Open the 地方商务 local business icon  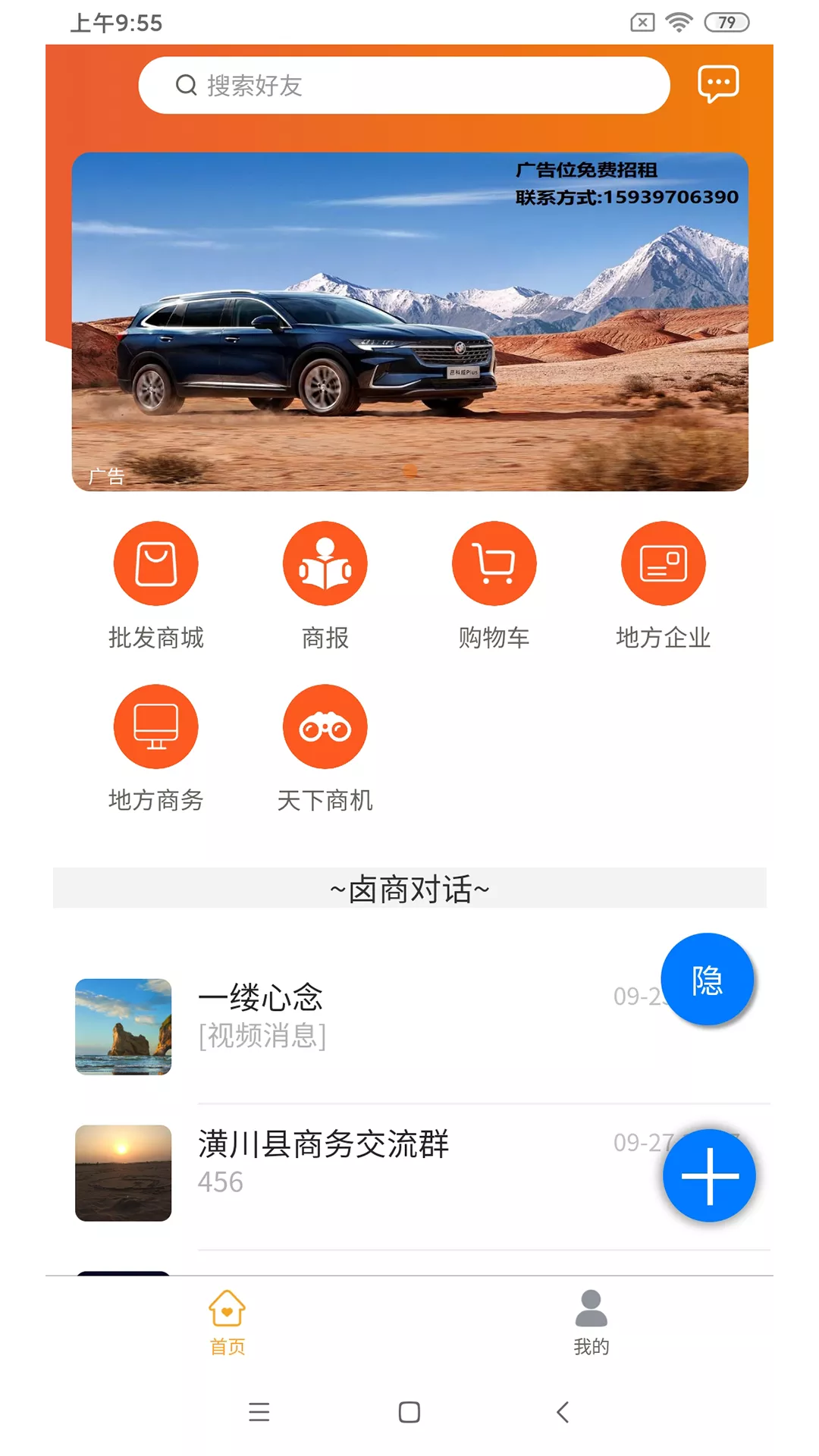(x=155, y=726)
